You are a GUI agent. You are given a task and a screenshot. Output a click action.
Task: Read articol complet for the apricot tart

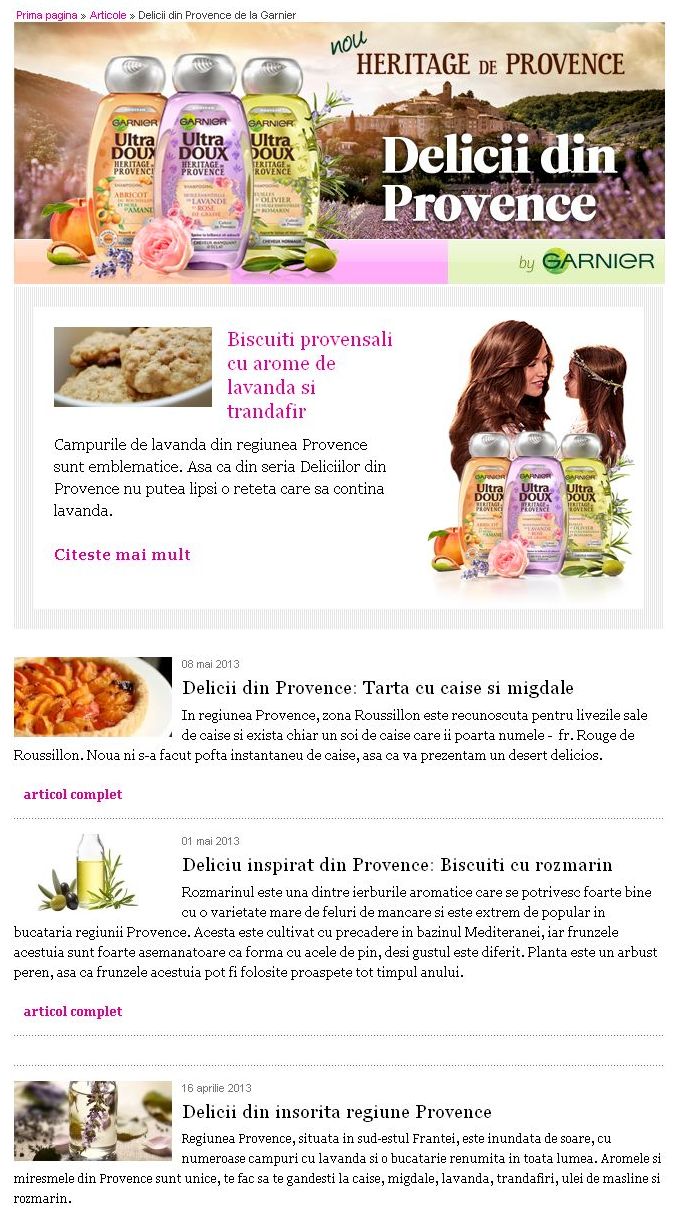point(73,794)
